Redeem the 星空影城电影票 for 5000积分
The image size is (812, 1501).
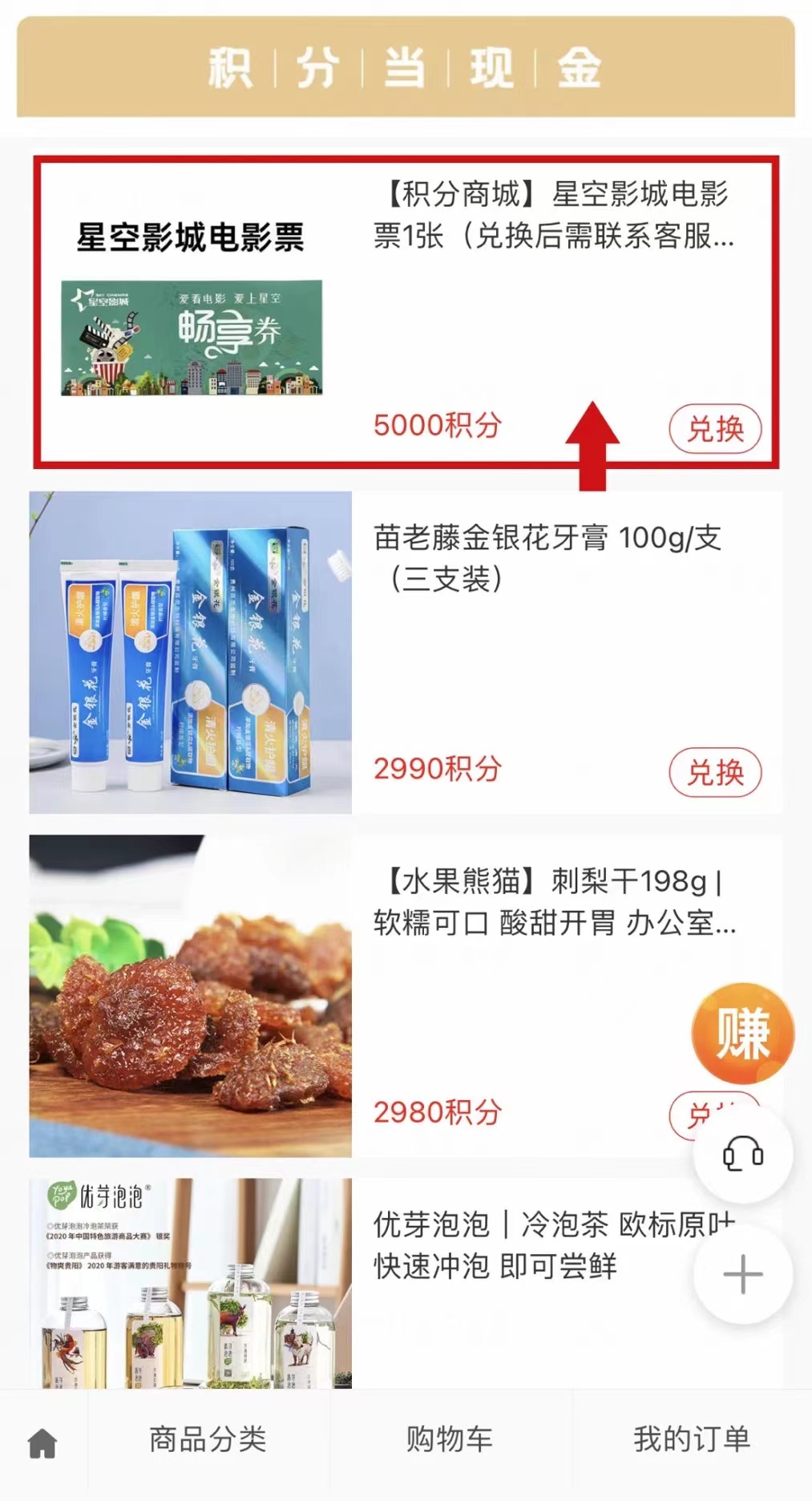pyautogui.click(x=714, y=429)
